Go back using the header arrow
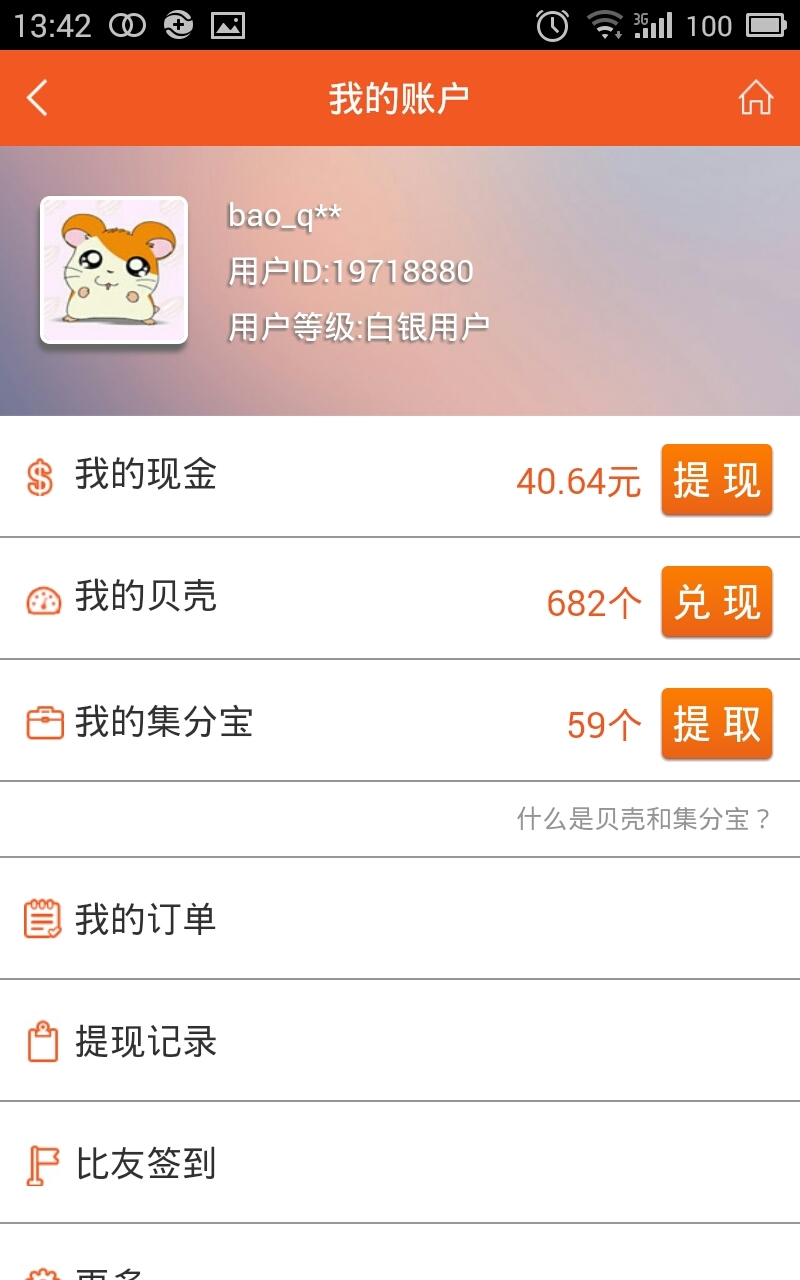Screen dimensions: 800x1280 pos(38,98)
